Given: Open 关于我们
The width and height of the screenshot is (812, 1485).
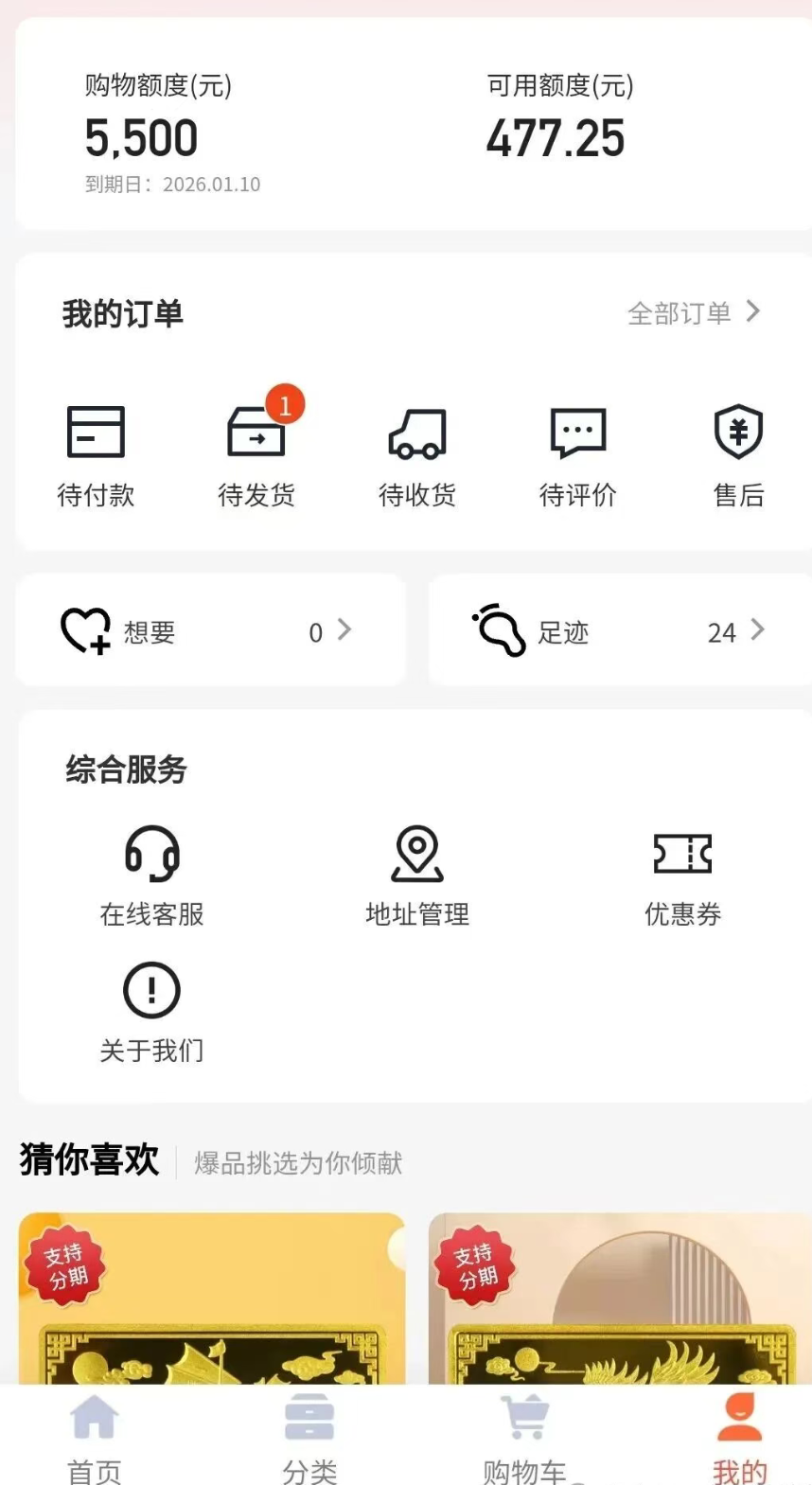Looking at the screenshot, I should [152, 1011].
